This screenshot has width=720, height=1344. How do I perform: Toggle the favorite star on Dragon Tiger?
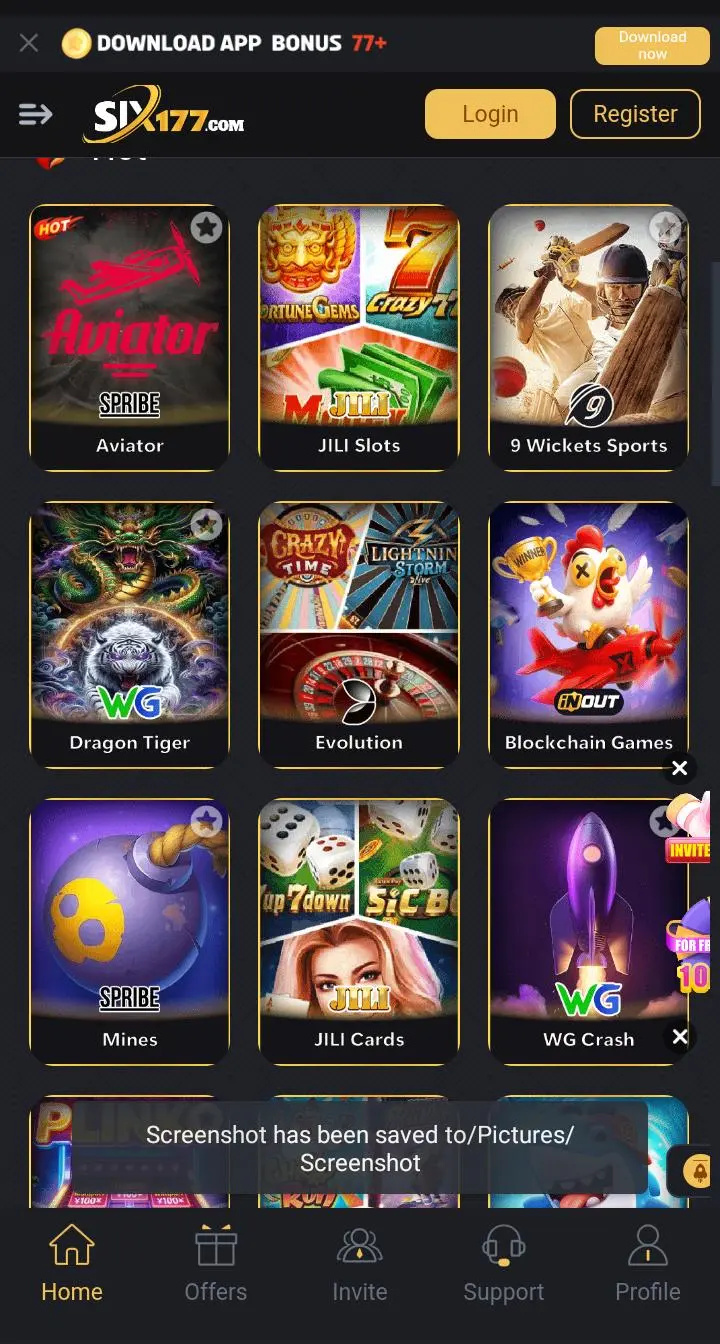207,524
